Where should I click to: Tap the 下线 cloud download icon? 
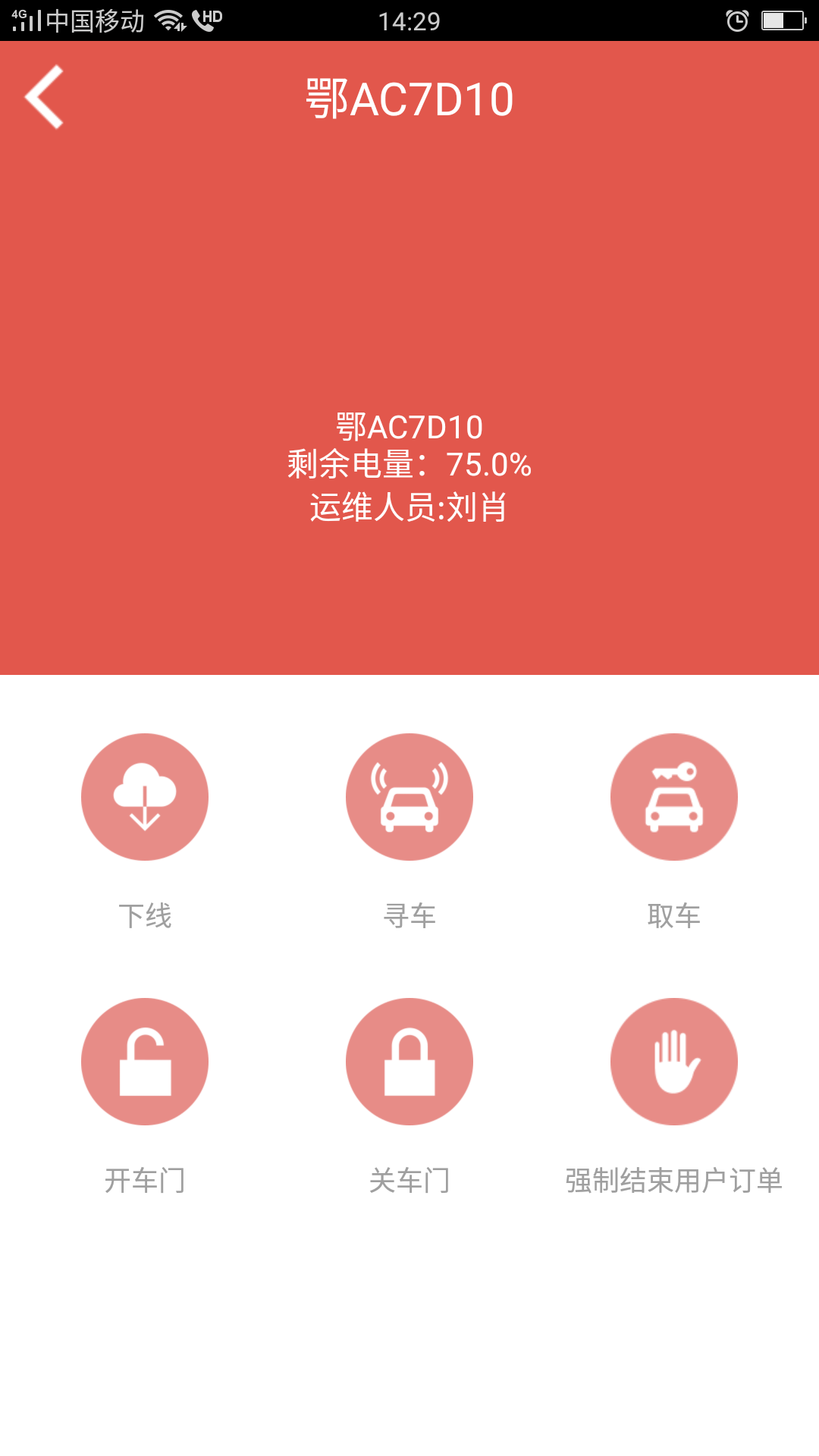(145, 796)
